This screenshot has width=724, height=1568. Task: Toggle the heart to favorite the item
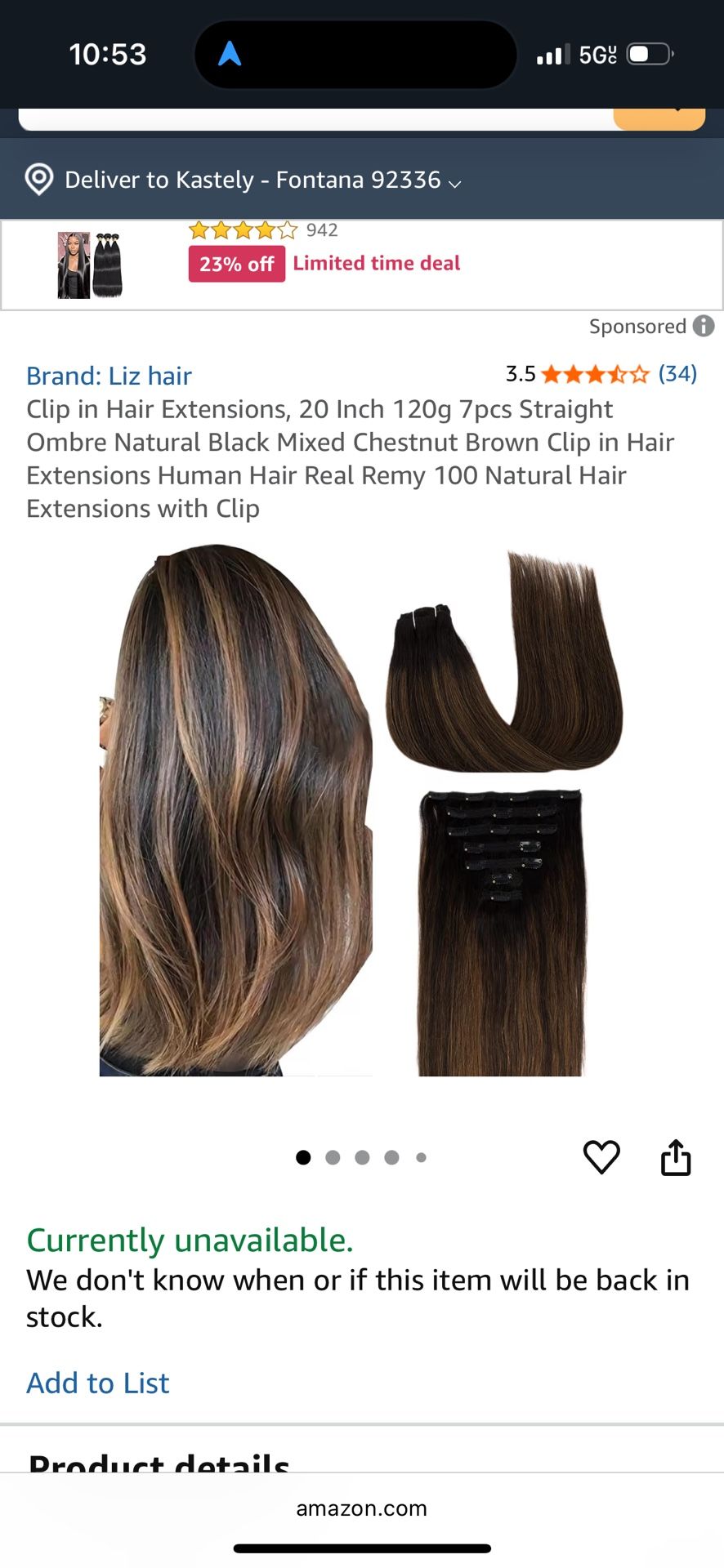(x=602, y=1156)
